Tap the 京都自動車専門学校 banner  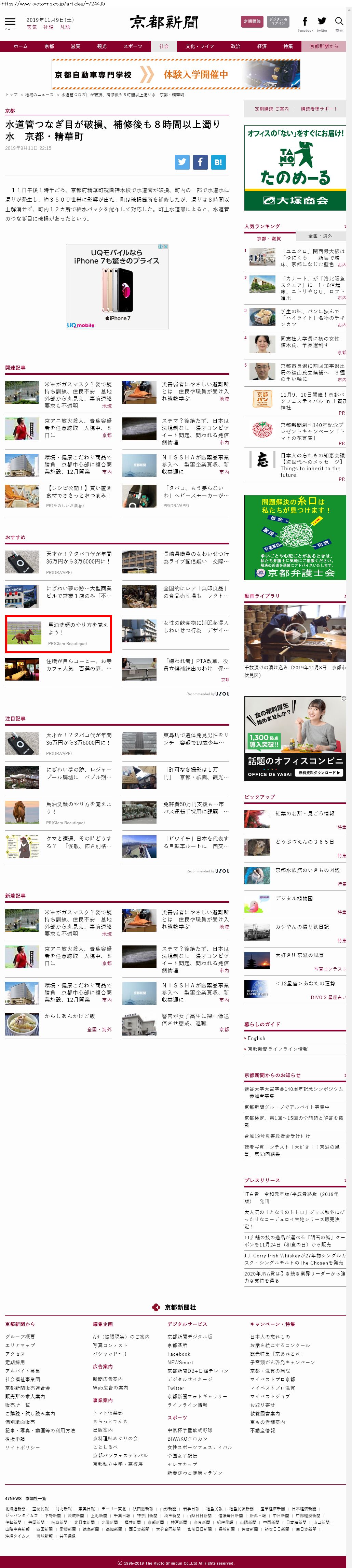pyautogui.click(x=176, y=74)
